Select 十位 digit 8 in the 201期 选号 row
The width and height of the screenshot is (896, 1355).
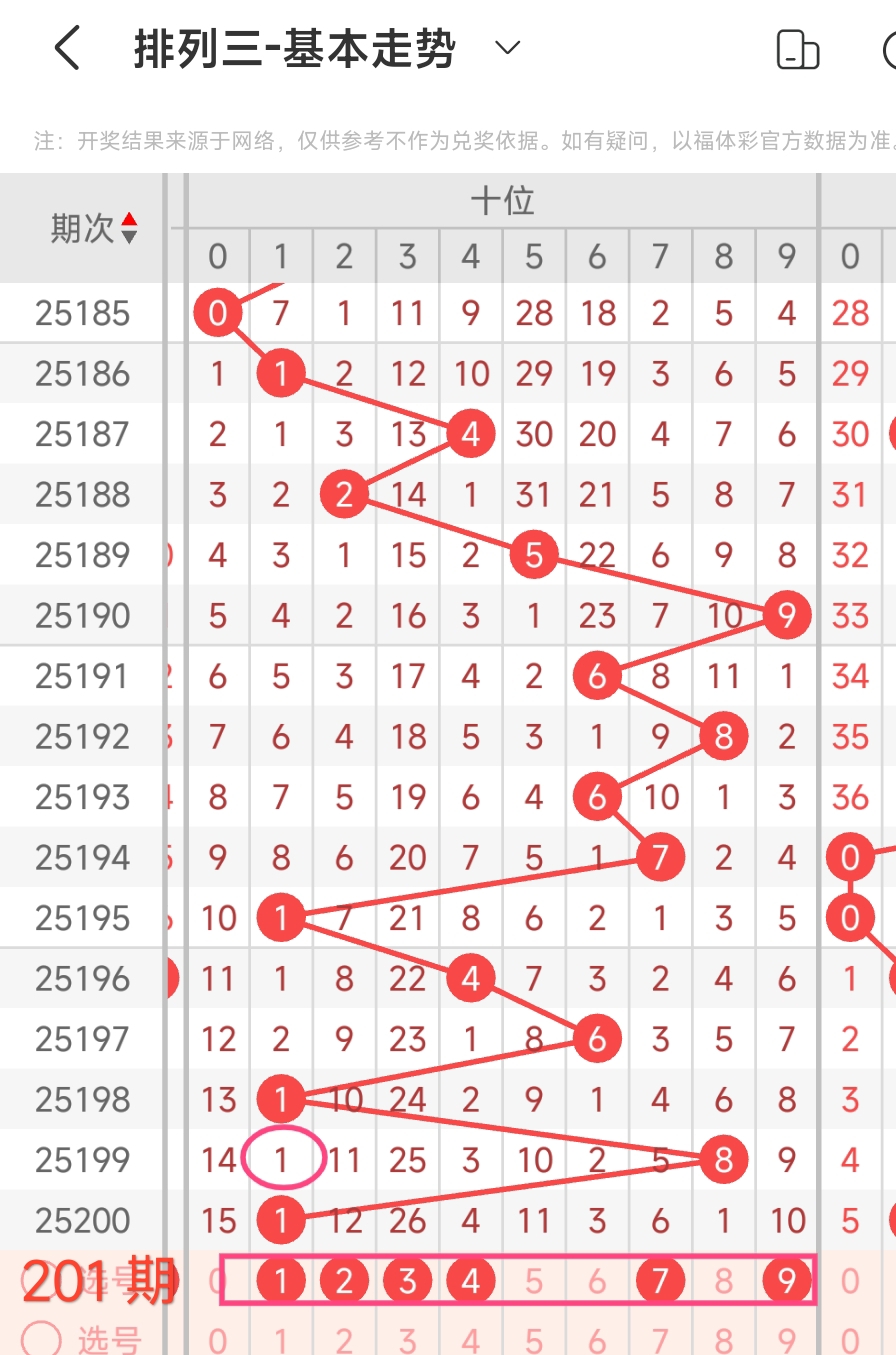click(x=723, y=1281)
